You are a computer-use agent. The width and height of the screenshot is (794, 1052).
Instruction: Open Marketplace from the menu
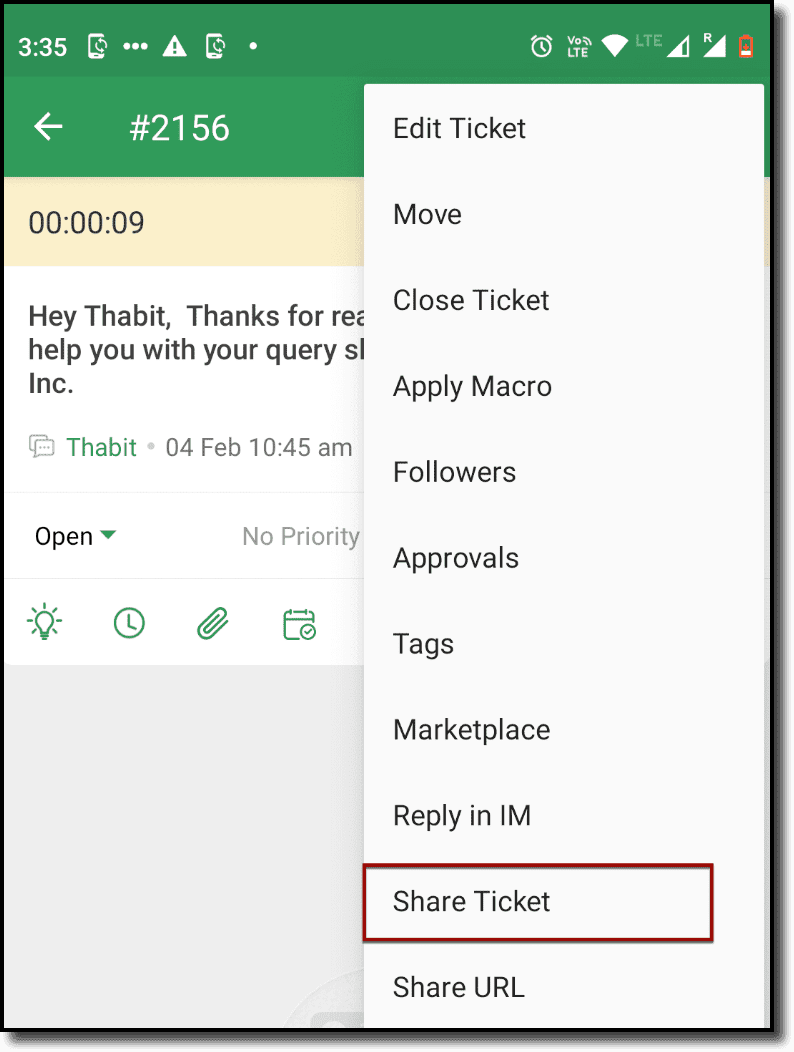tap(471, 730)
